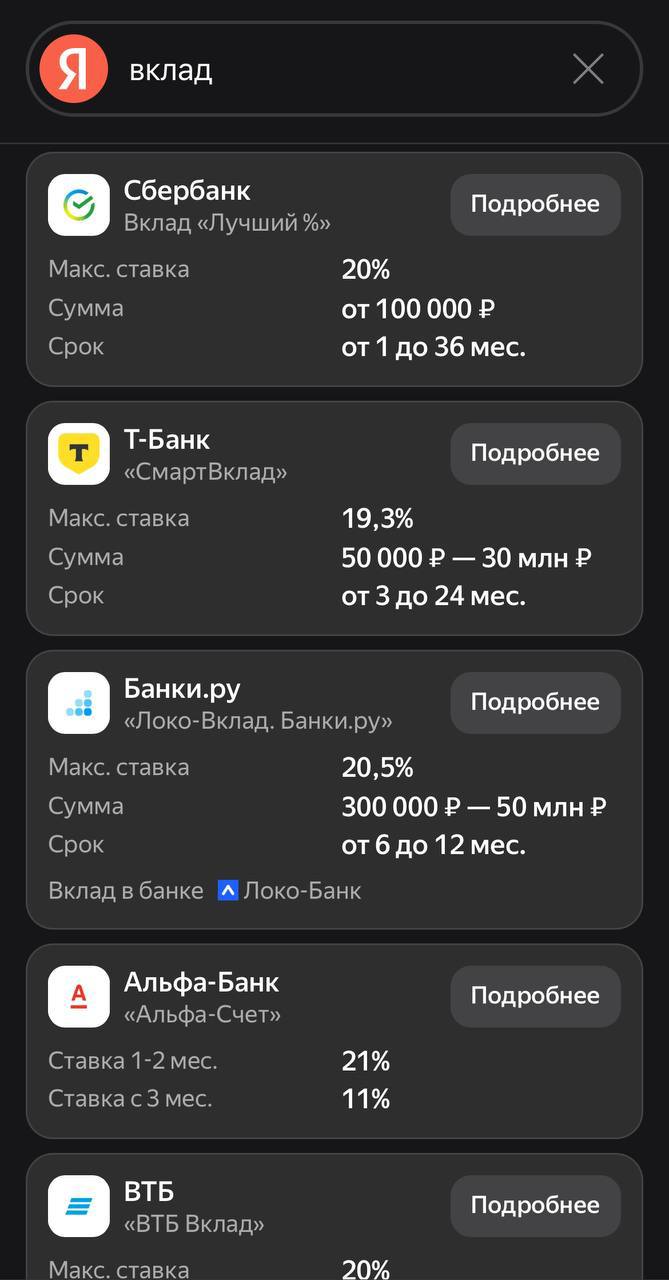The height and width of the screenshot is (1280, 669).
Task: Tap the Yandex logo icon
Action: click(73, 69)
